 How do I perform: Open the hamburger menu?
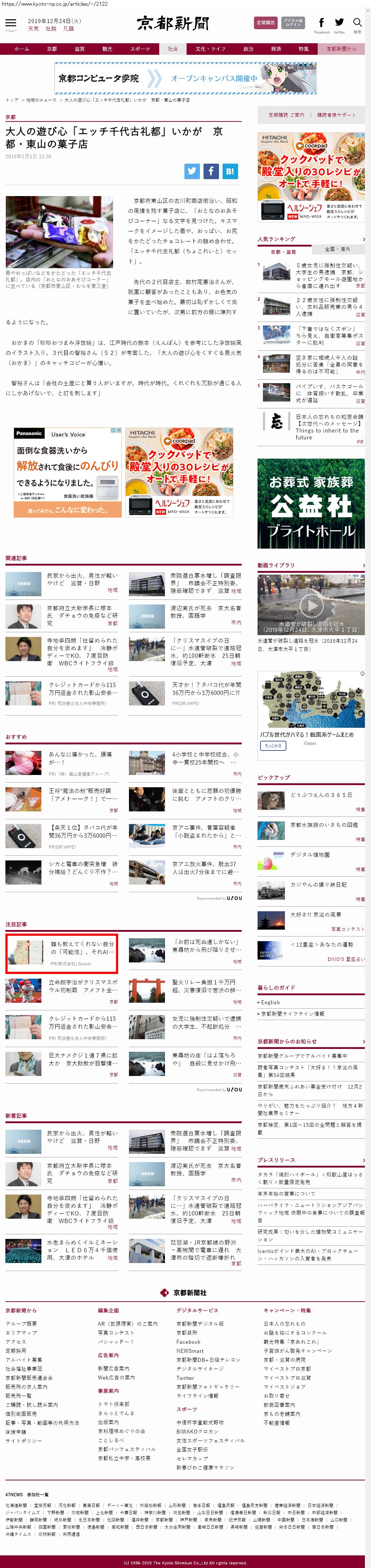click(x=10, y=24)
